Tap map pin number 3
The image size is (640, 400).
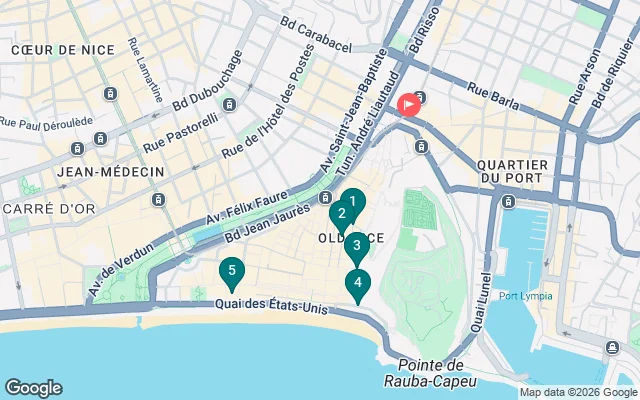click(x=356, y=243)
